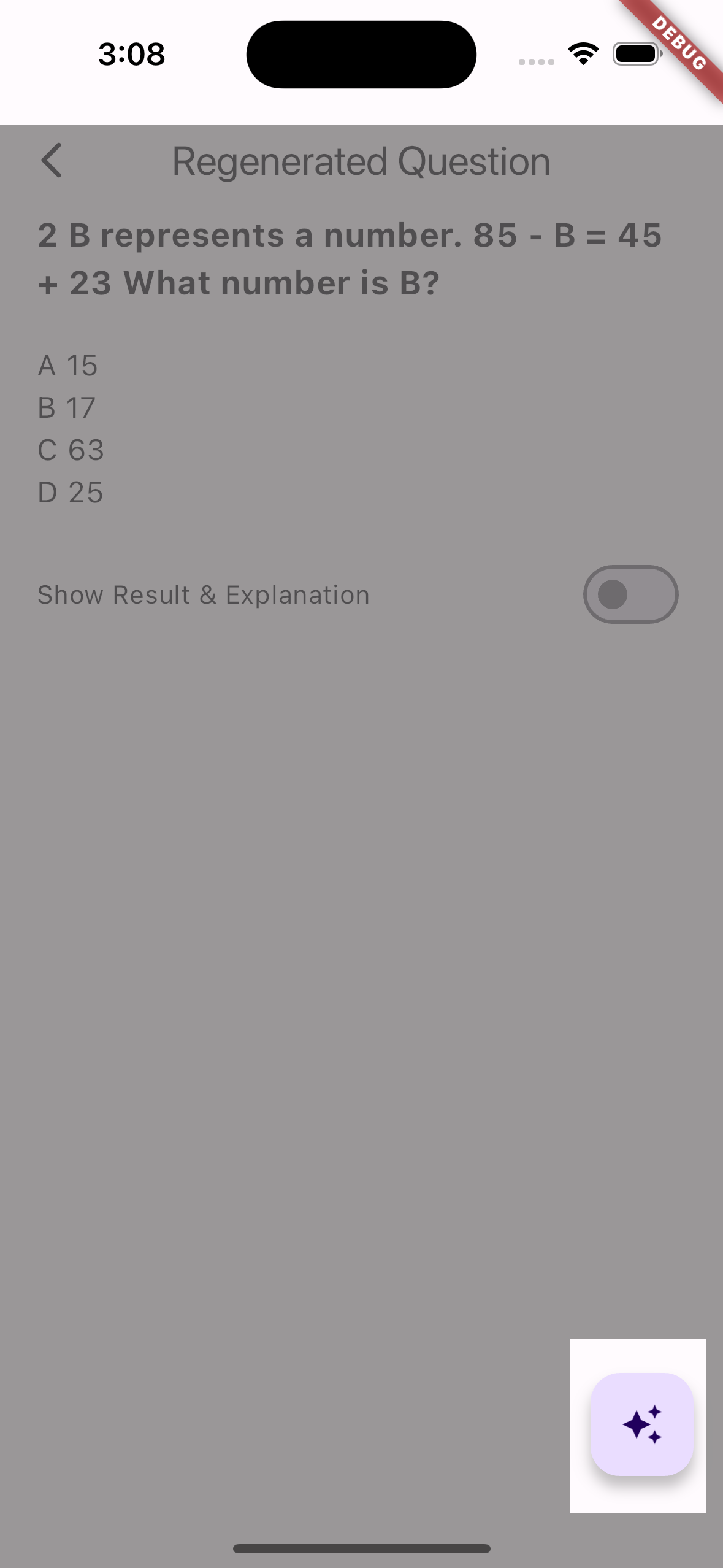Enable Show Result & Explanation switch
Viewport: 723px width, 1568px height.
click(630, 594)
